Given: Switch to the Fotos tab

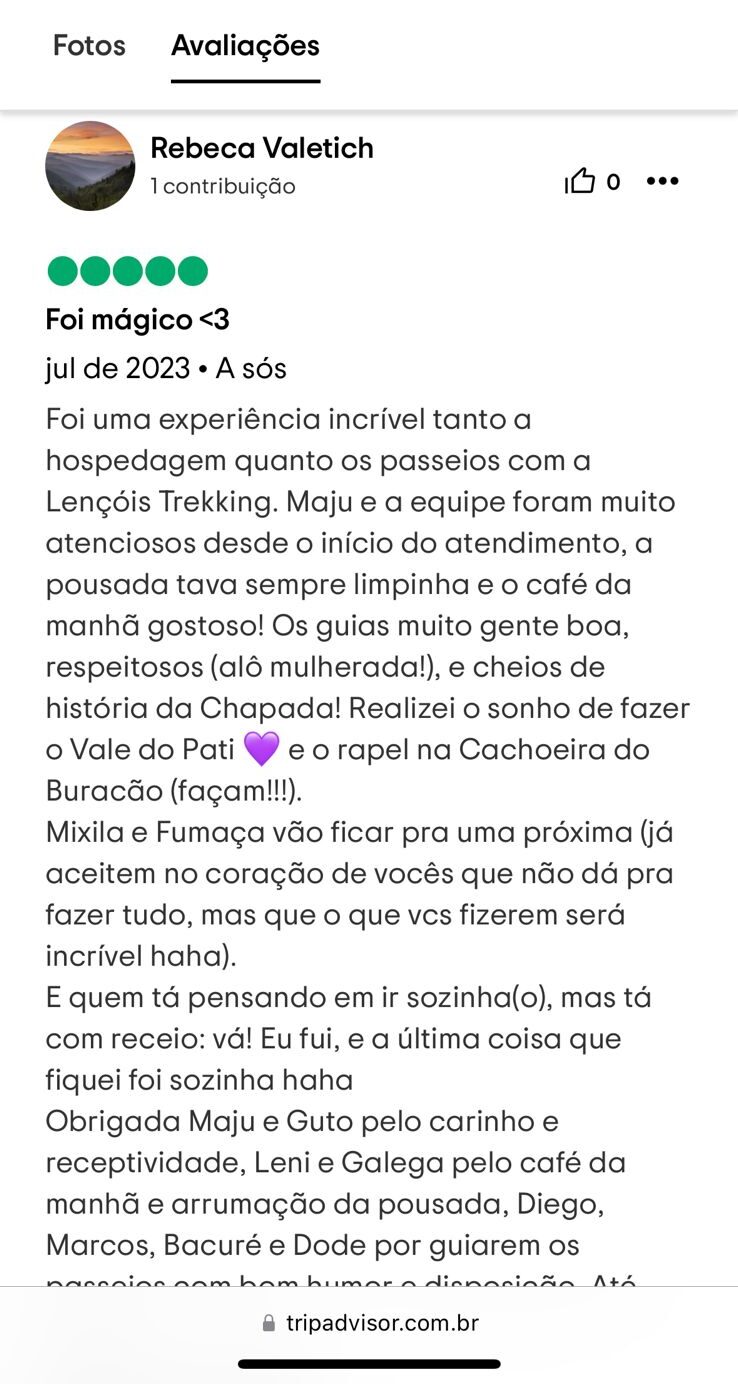Looking at the screenshot, I should 89,46.
